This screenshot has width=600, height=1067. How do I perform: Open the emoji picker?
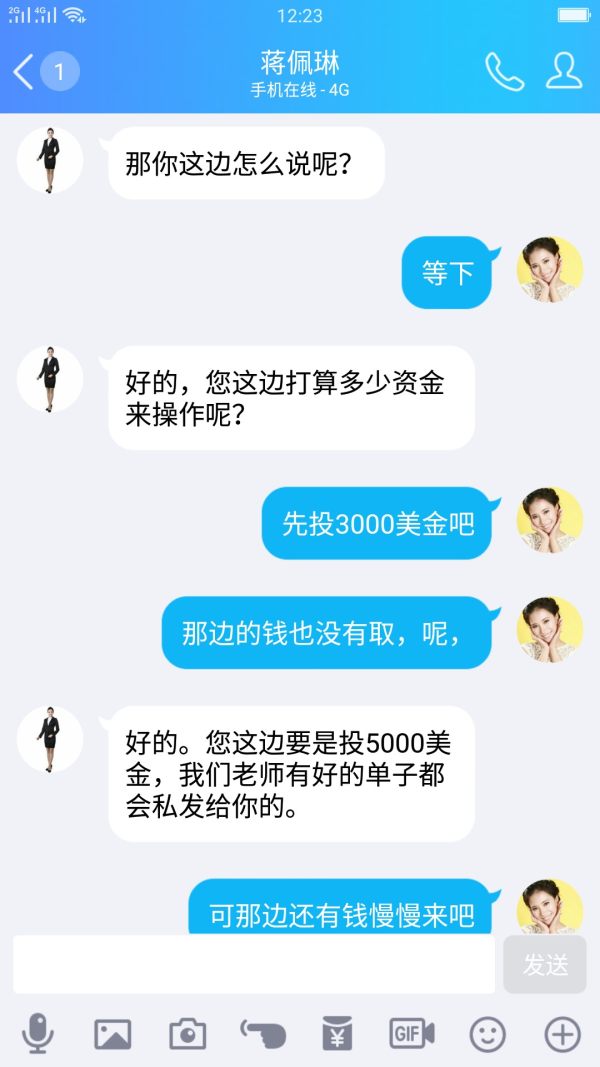coord(487,1033)
